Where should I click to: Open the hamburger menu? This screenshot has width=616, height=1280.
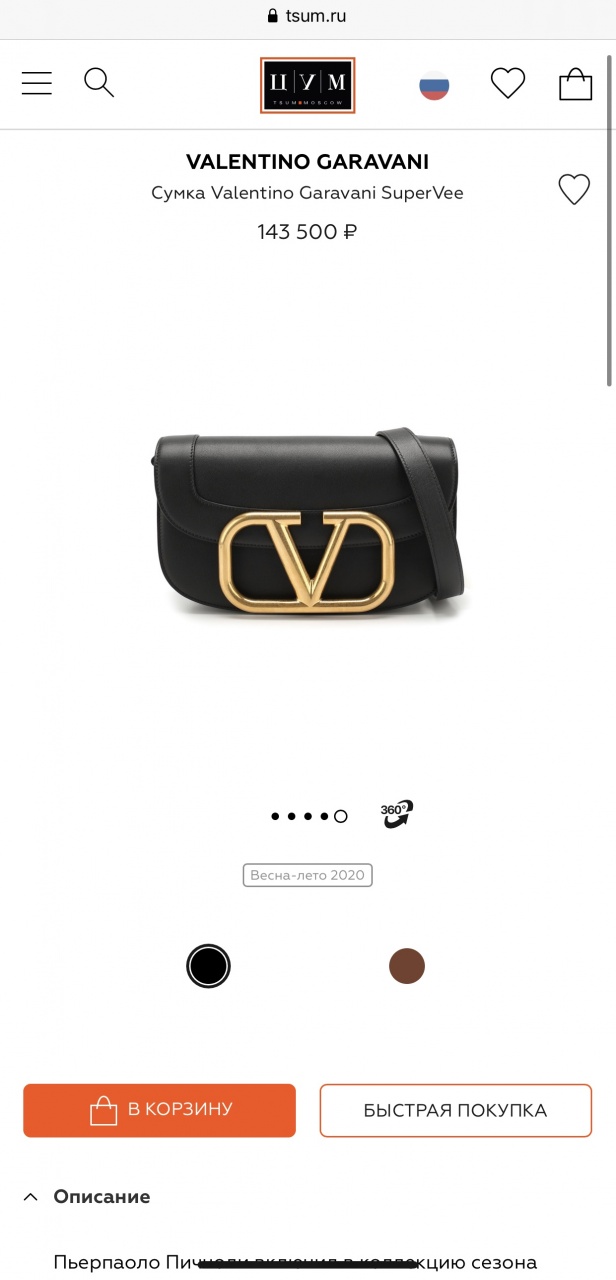[x=37, y=83]
